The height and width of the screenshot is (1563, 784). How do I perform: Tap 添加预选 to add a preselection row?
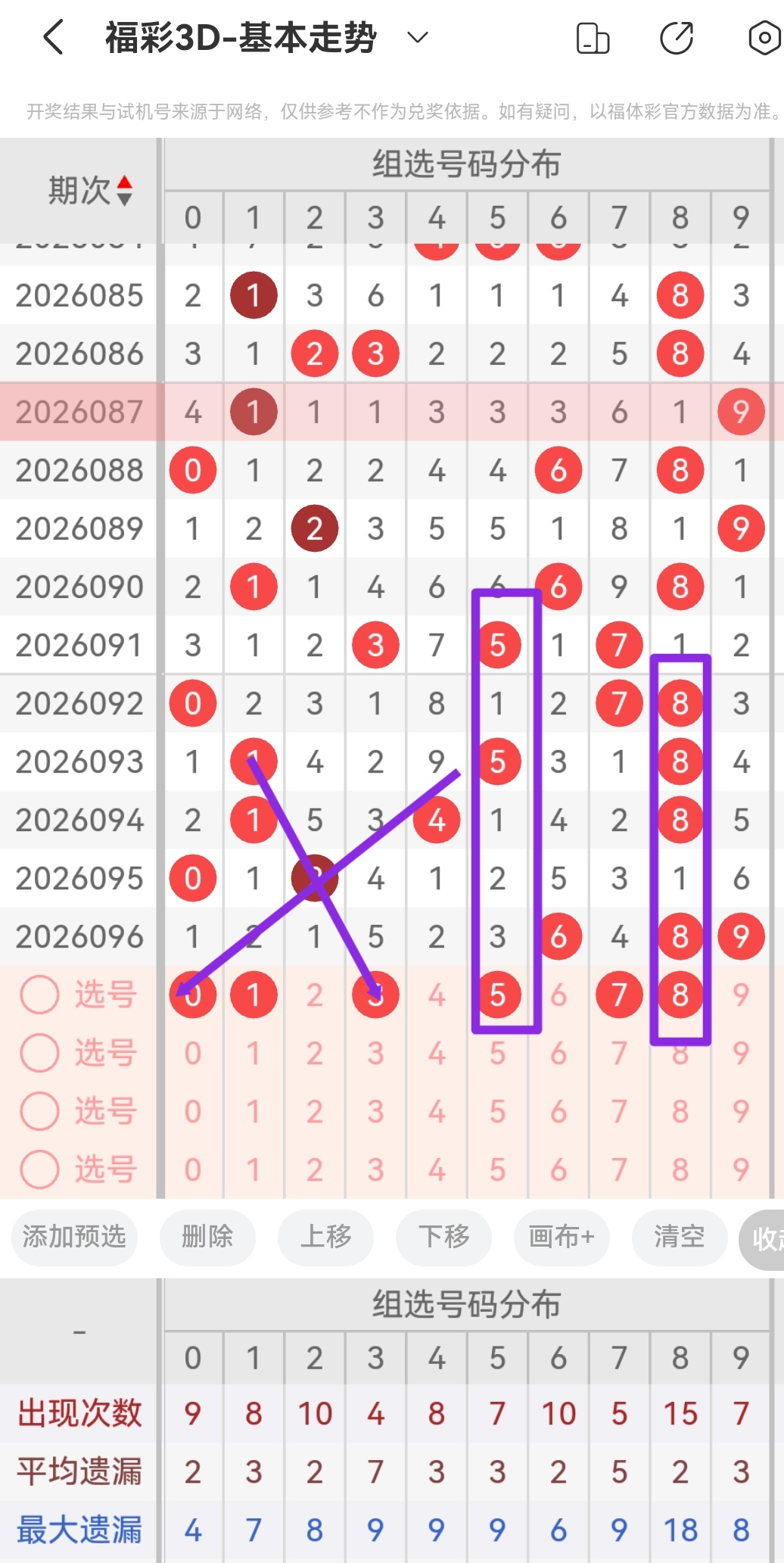(73, 1238)
